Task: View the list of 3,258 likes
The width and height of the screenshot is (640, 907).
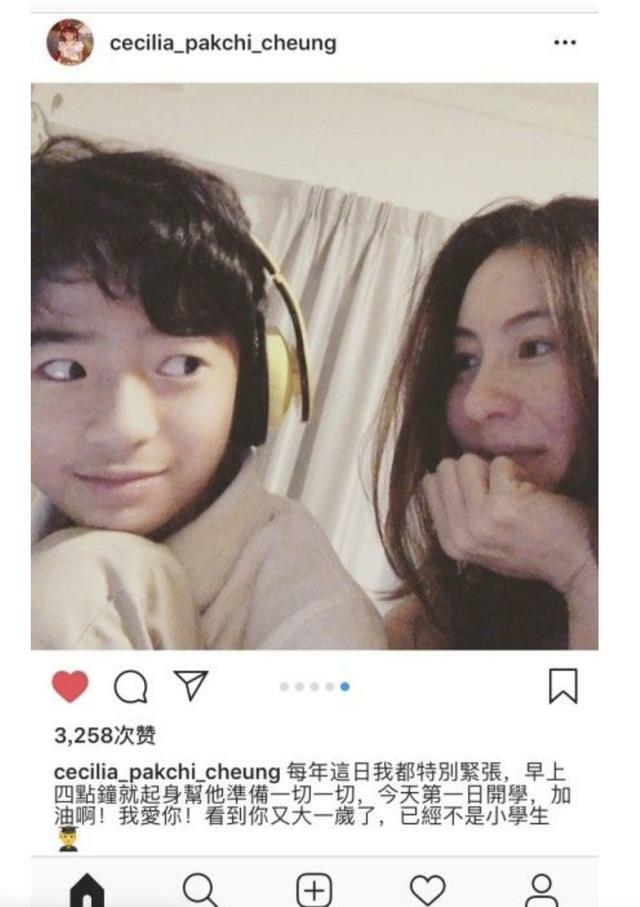Action: point(105,736)
